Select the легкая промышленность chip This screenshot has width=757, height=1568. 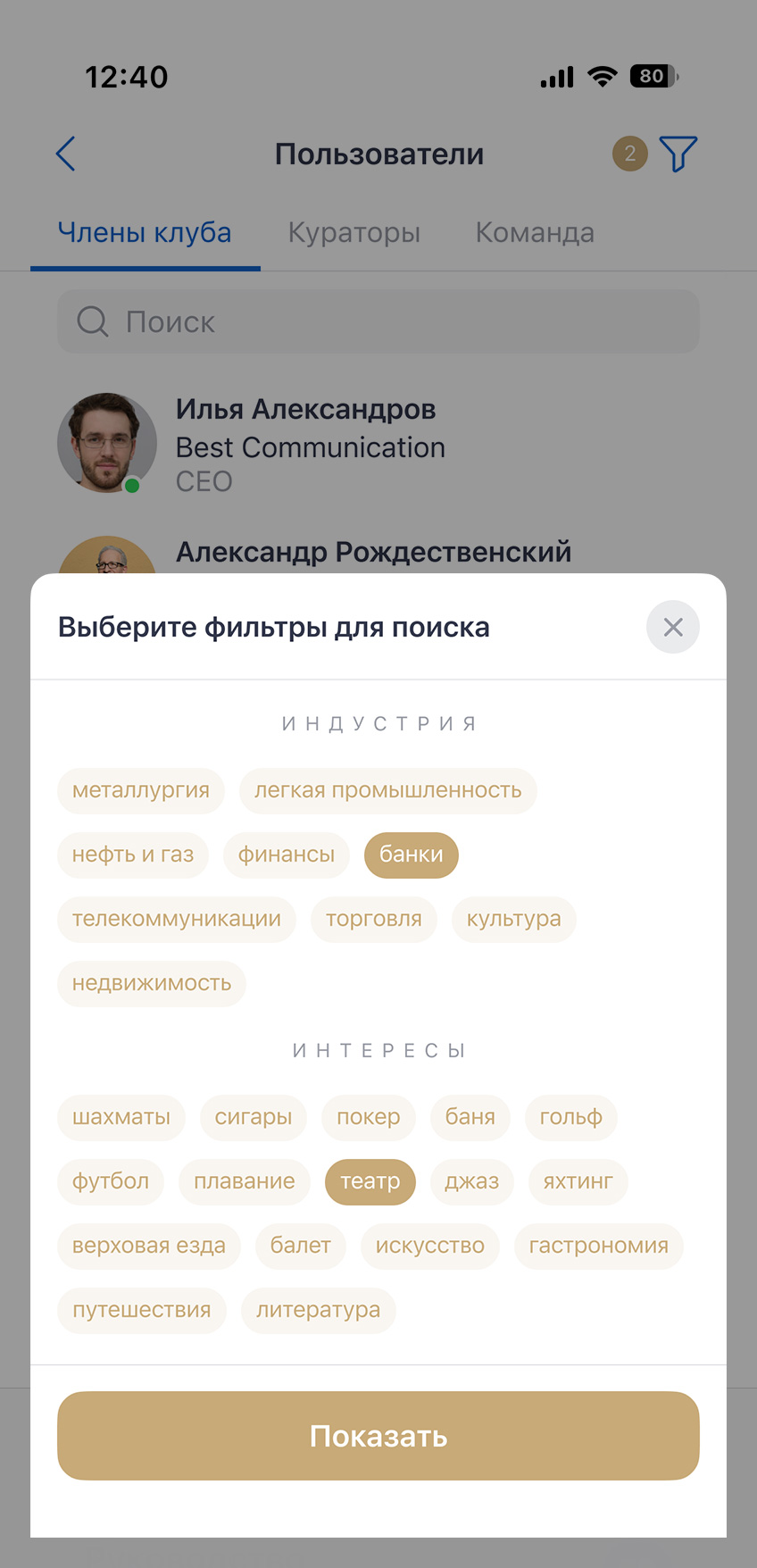[x=387, y=790]
